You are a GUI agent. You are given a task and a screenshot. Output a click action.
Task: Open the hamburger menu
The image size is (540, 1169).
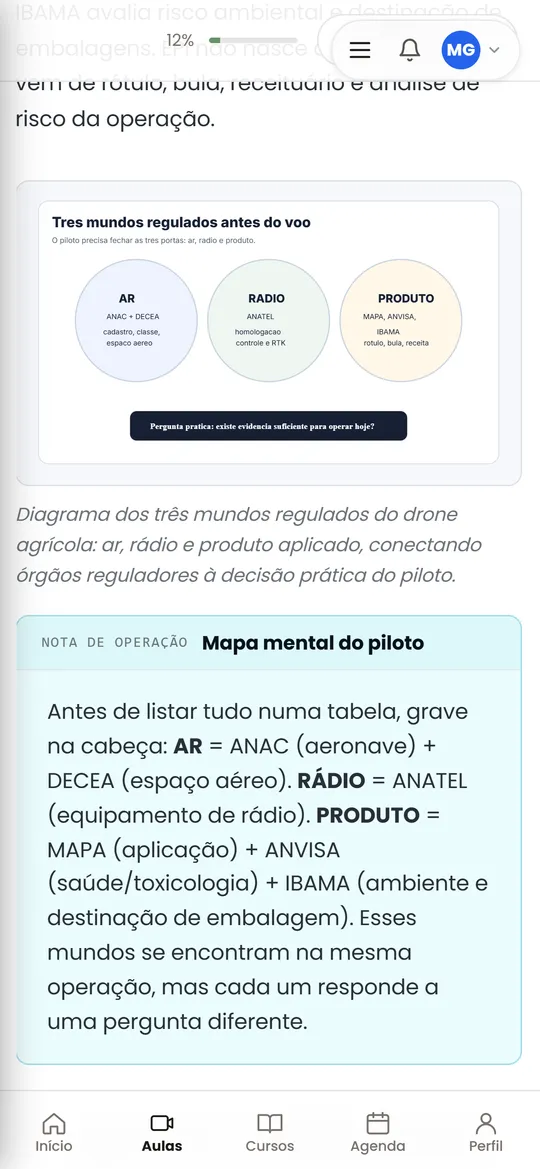coord(360,49)
